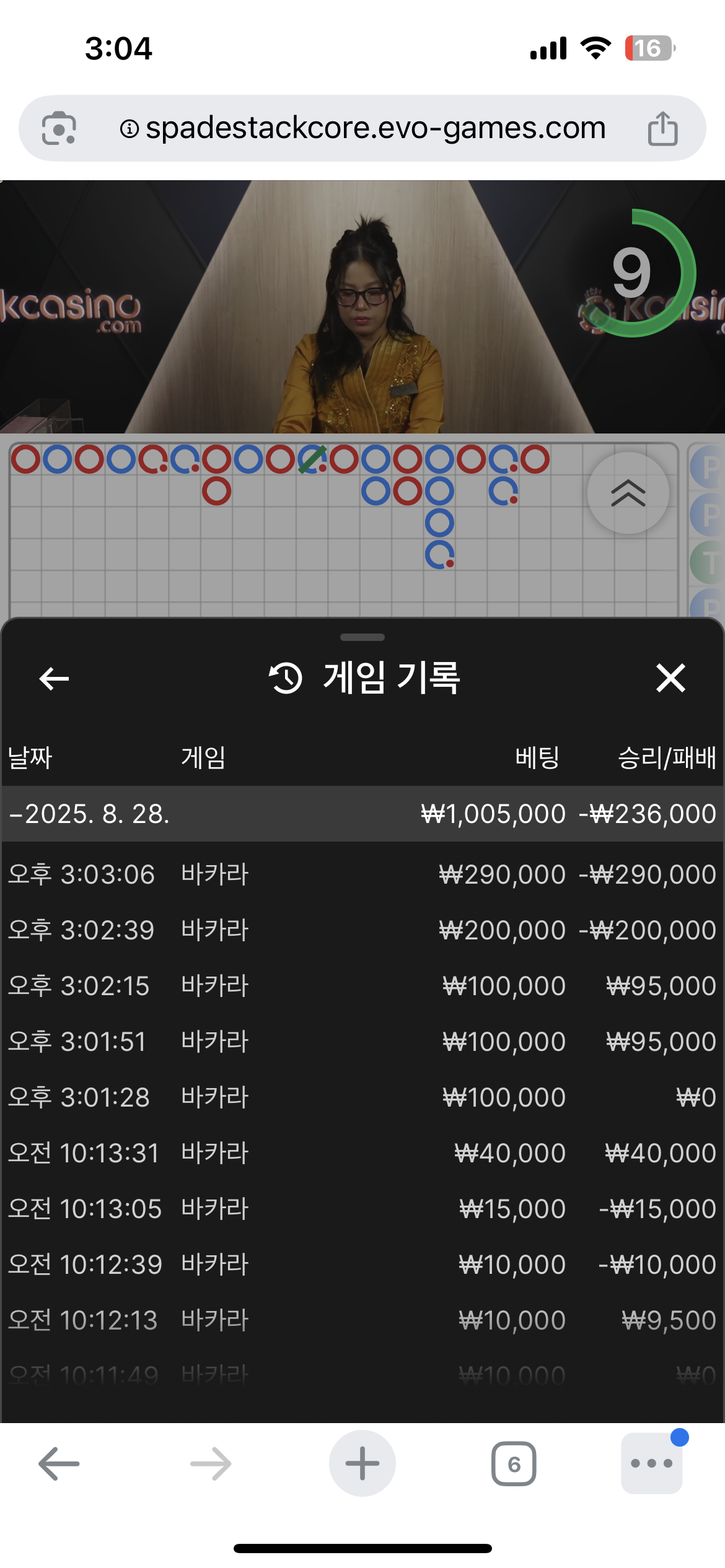
Task: Open the 오전 10:13:31 baccarat record
Action: click(362, 1152)
